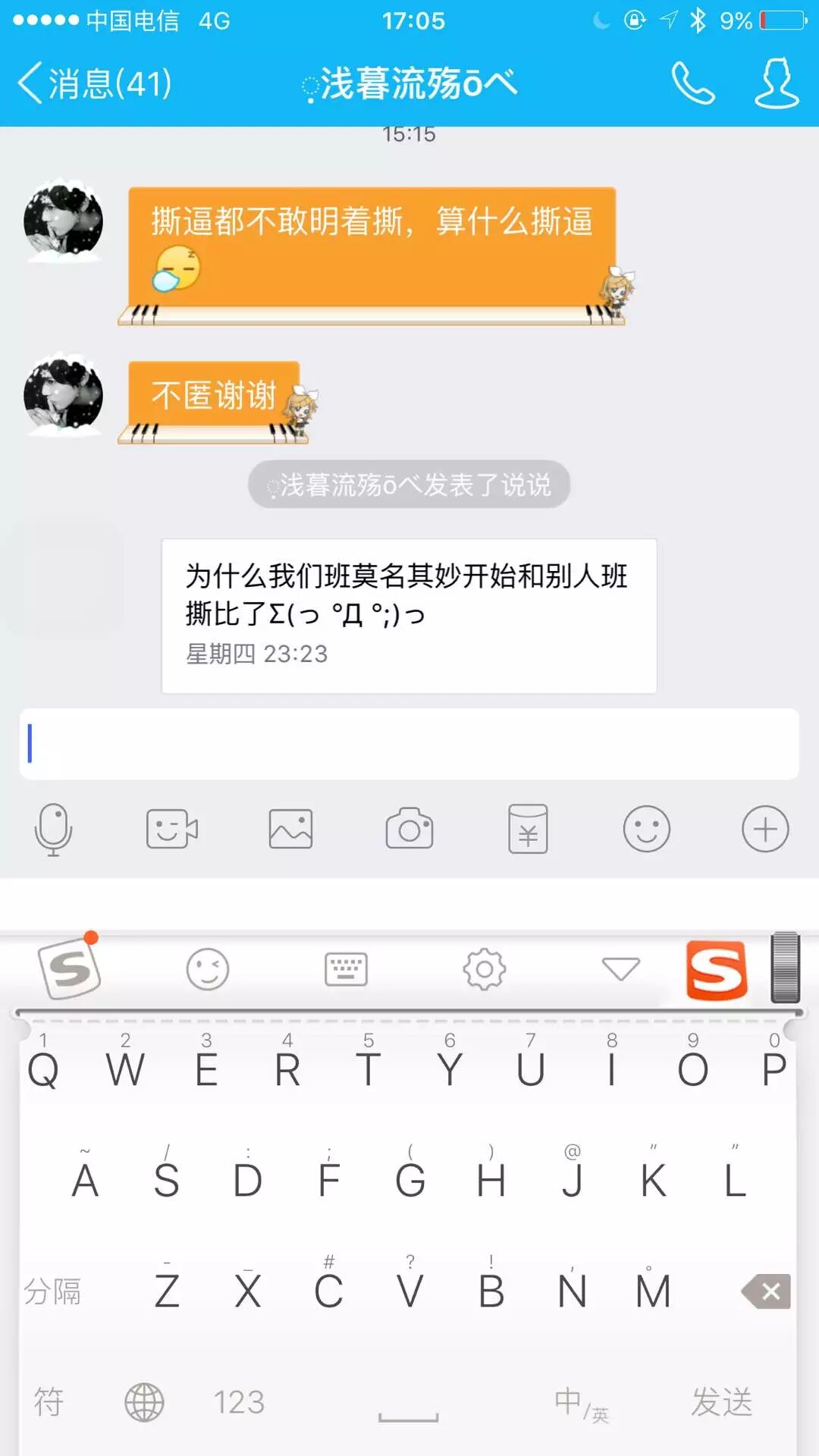Open the keyboard's emoji smiley panel

pyautogui.click(x=207, y=969)
